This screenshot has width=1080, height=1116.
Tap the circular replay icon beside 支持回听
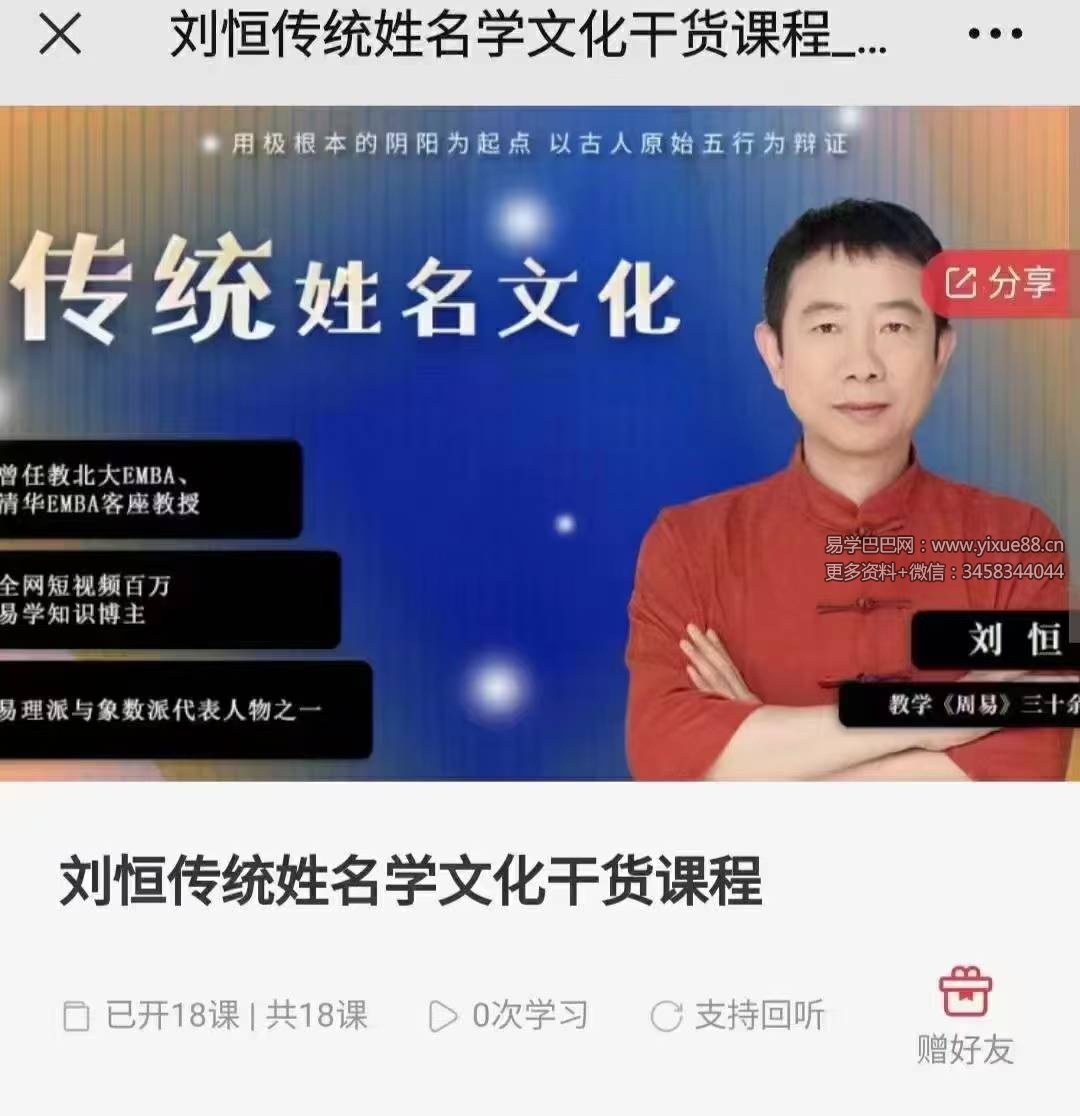pyautogui.click(x=665, y=1016)
